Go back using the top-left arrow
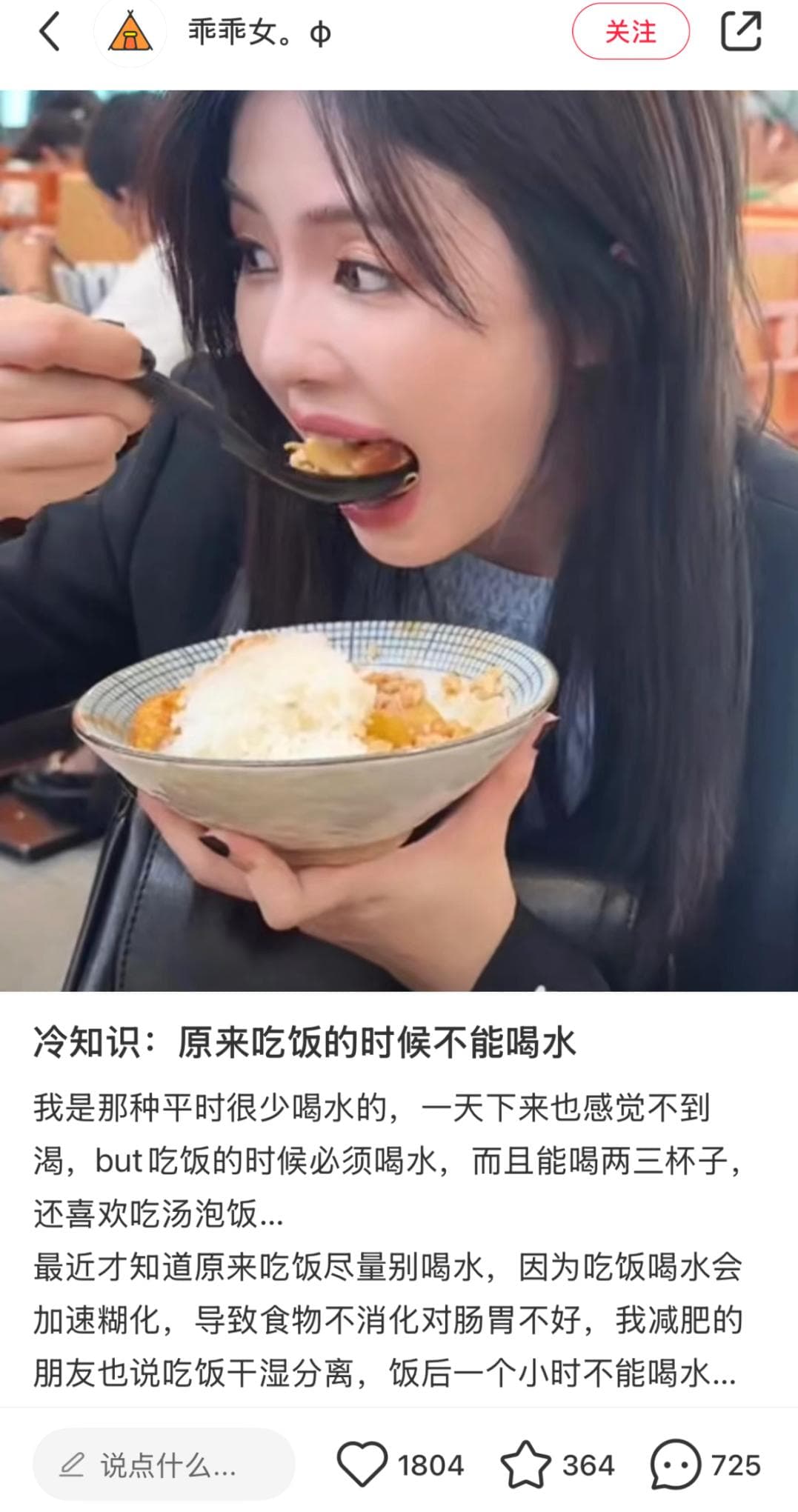Image resolution: width=798 pixels, height=1512 pixels. (x=49, y=33)
